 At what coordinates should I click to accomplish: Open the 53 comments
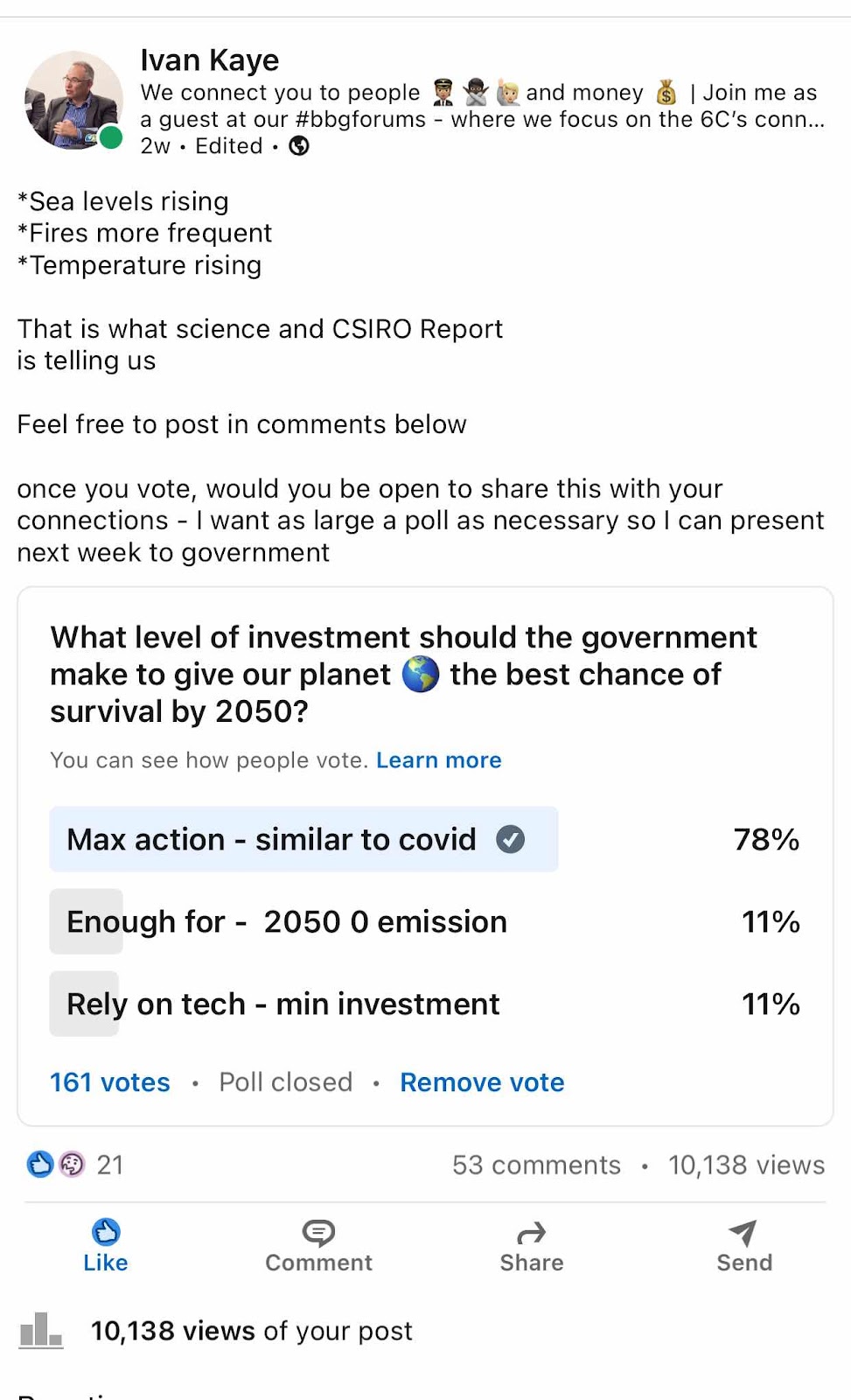click(x=536, y=1165)
